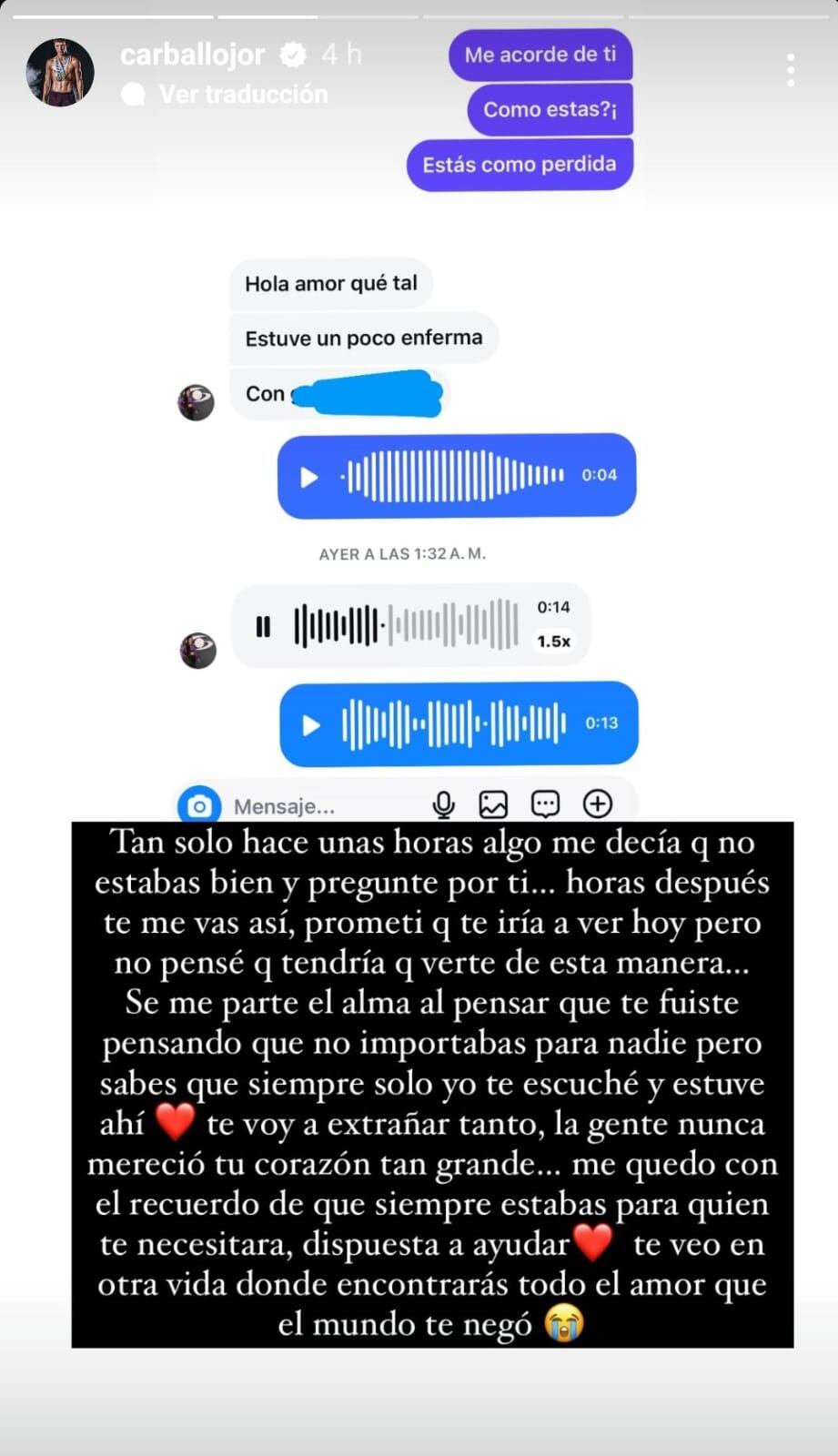Open the carballojor username link
Viewport: 838px width, 1456px height.
coord(192,55)
